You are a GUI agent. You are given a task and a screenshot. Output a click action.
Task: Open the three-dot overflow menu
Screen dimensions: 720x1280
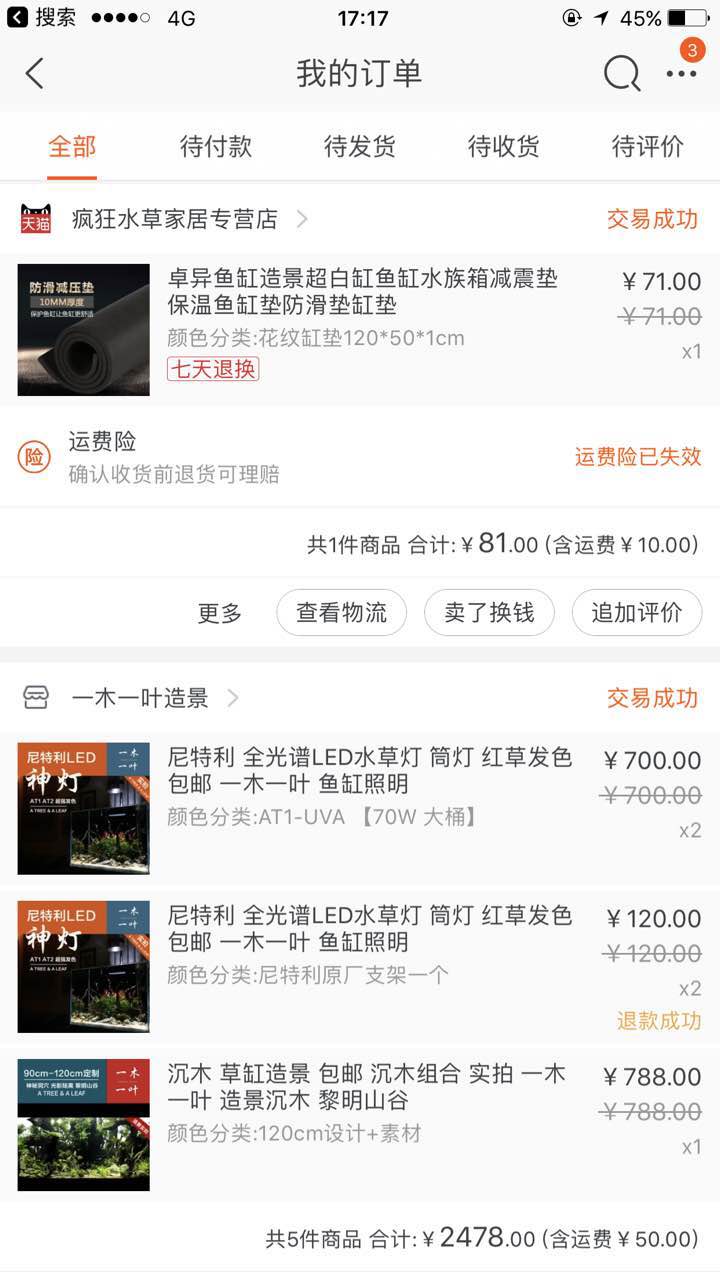coord(681,73)
